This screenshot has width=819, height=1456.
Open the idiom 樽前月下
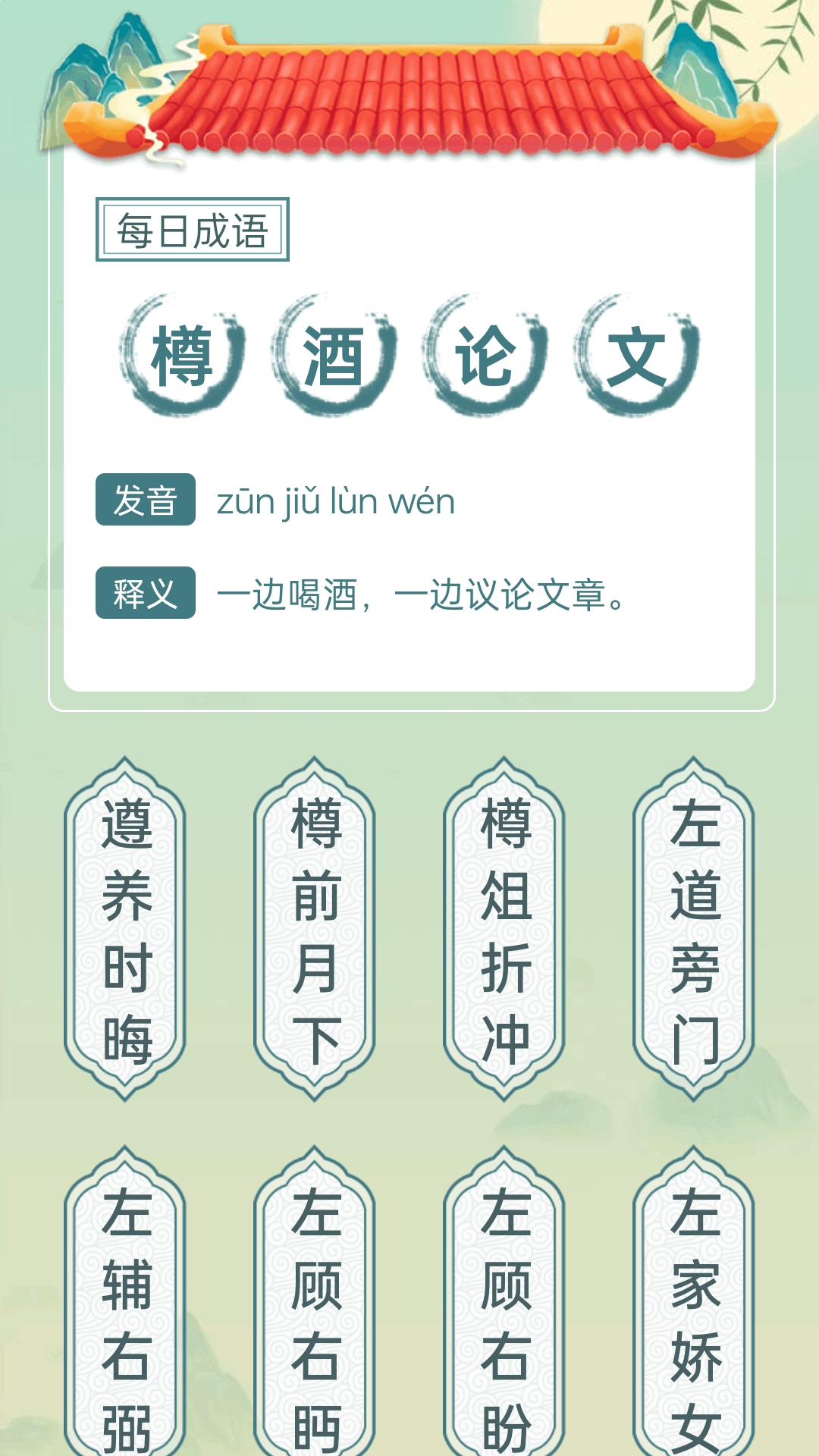point(315,929)
